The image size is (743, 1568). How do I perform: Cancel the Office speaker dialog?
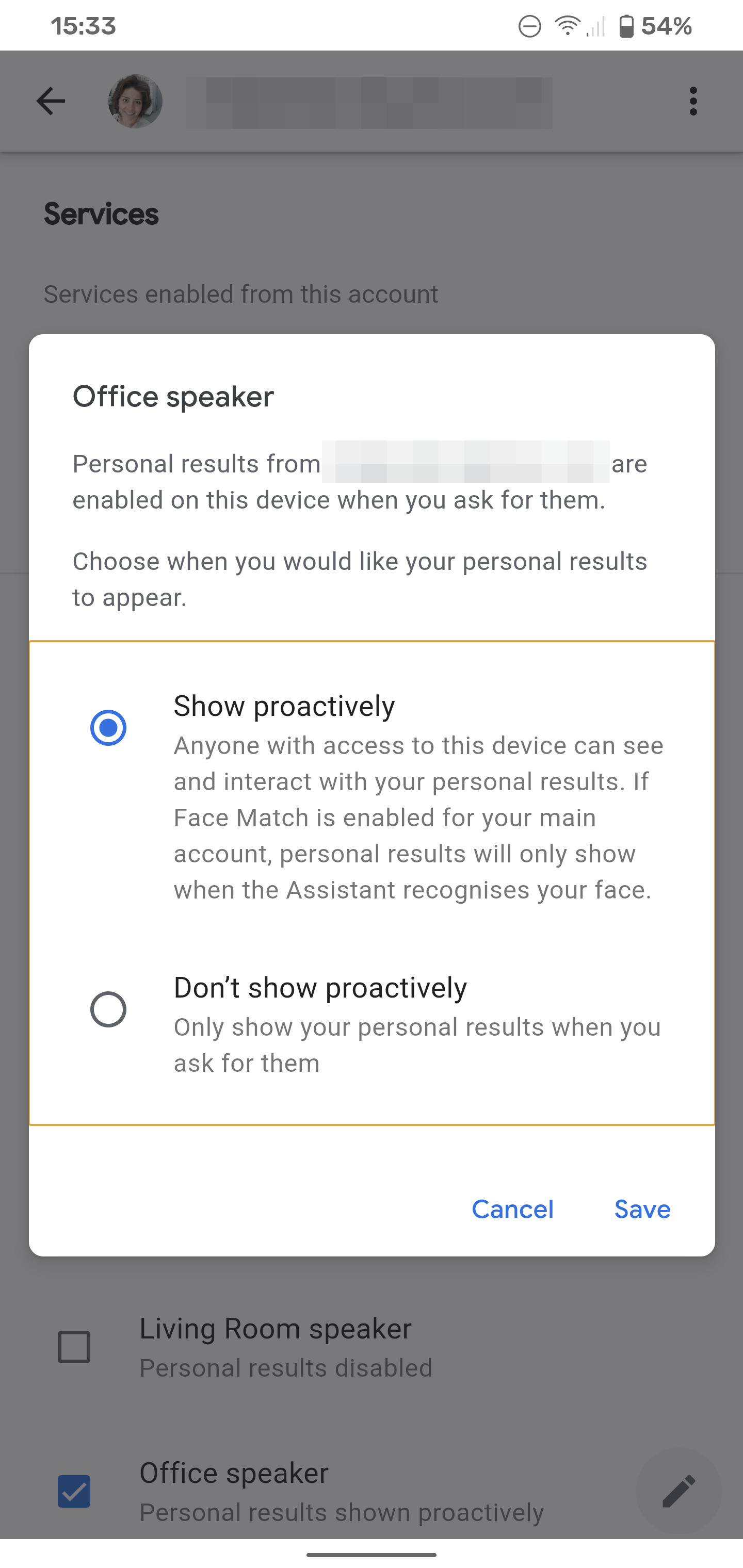(x=512, y=1210)
